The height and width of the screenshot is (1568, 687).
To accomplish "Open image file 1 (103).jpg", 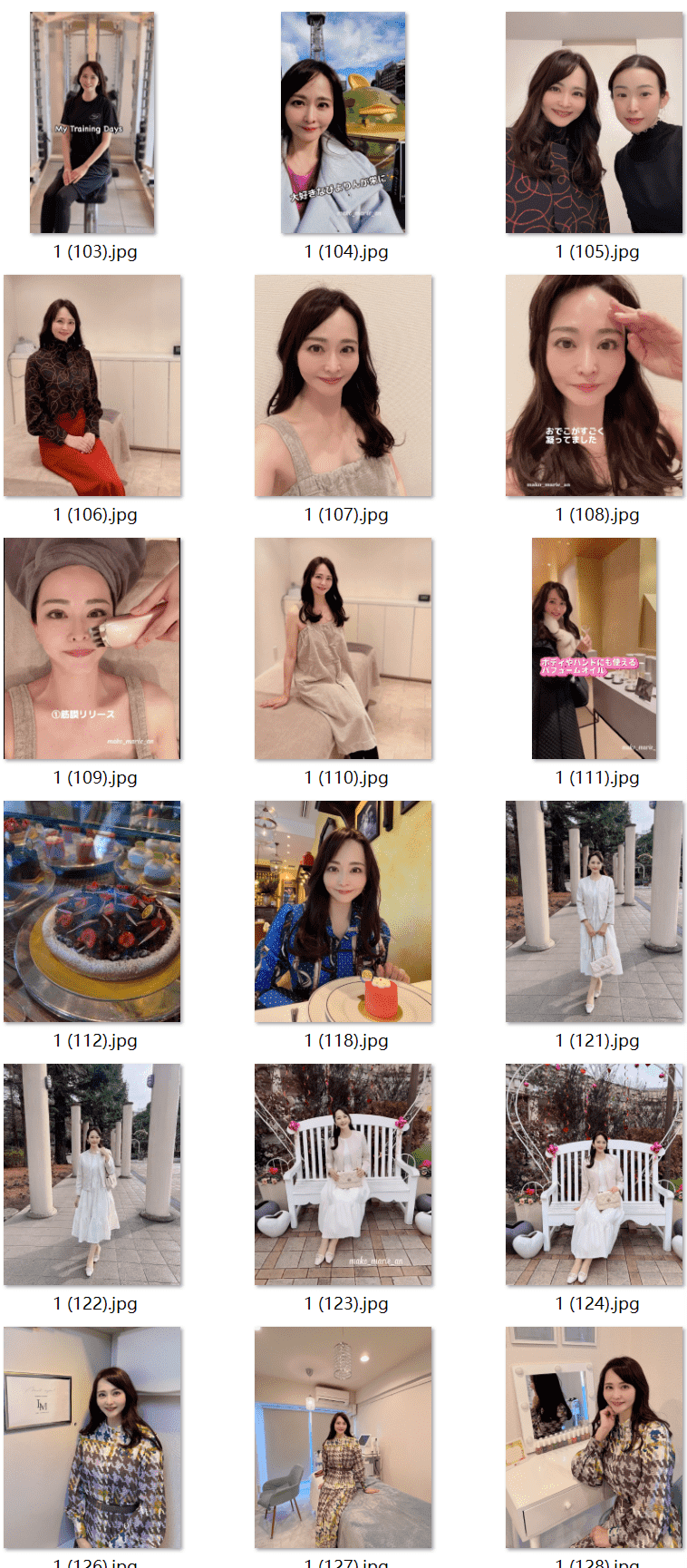I will (92, 122).
